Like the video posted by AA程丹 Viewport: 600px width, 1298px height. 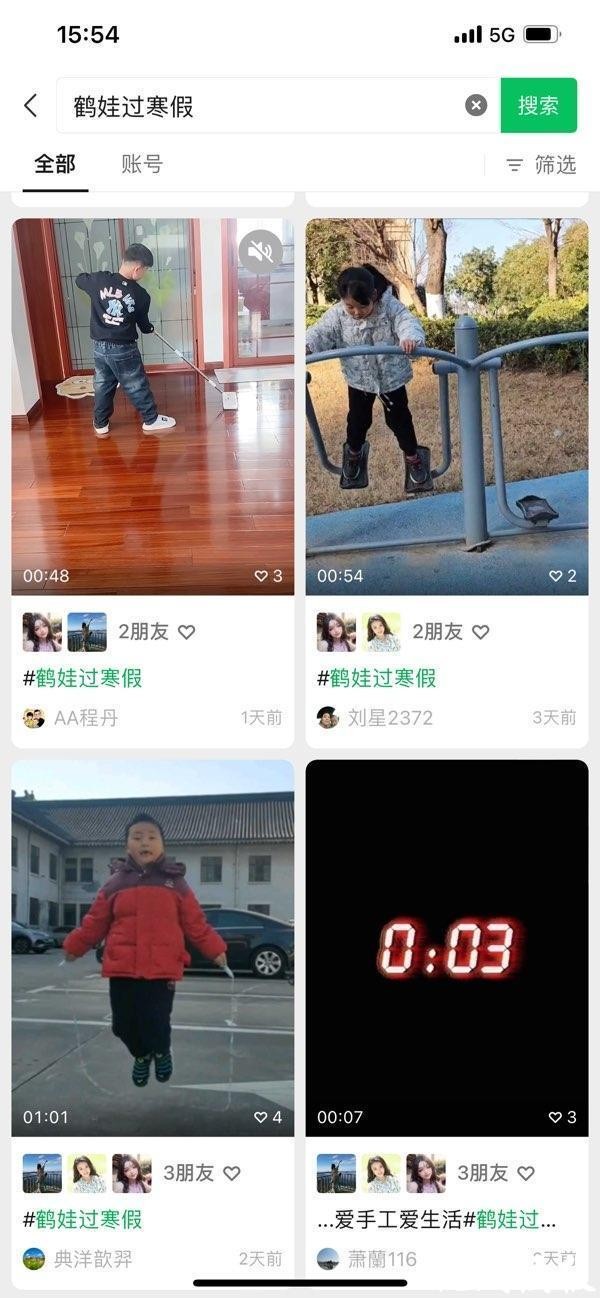point(187,632)
